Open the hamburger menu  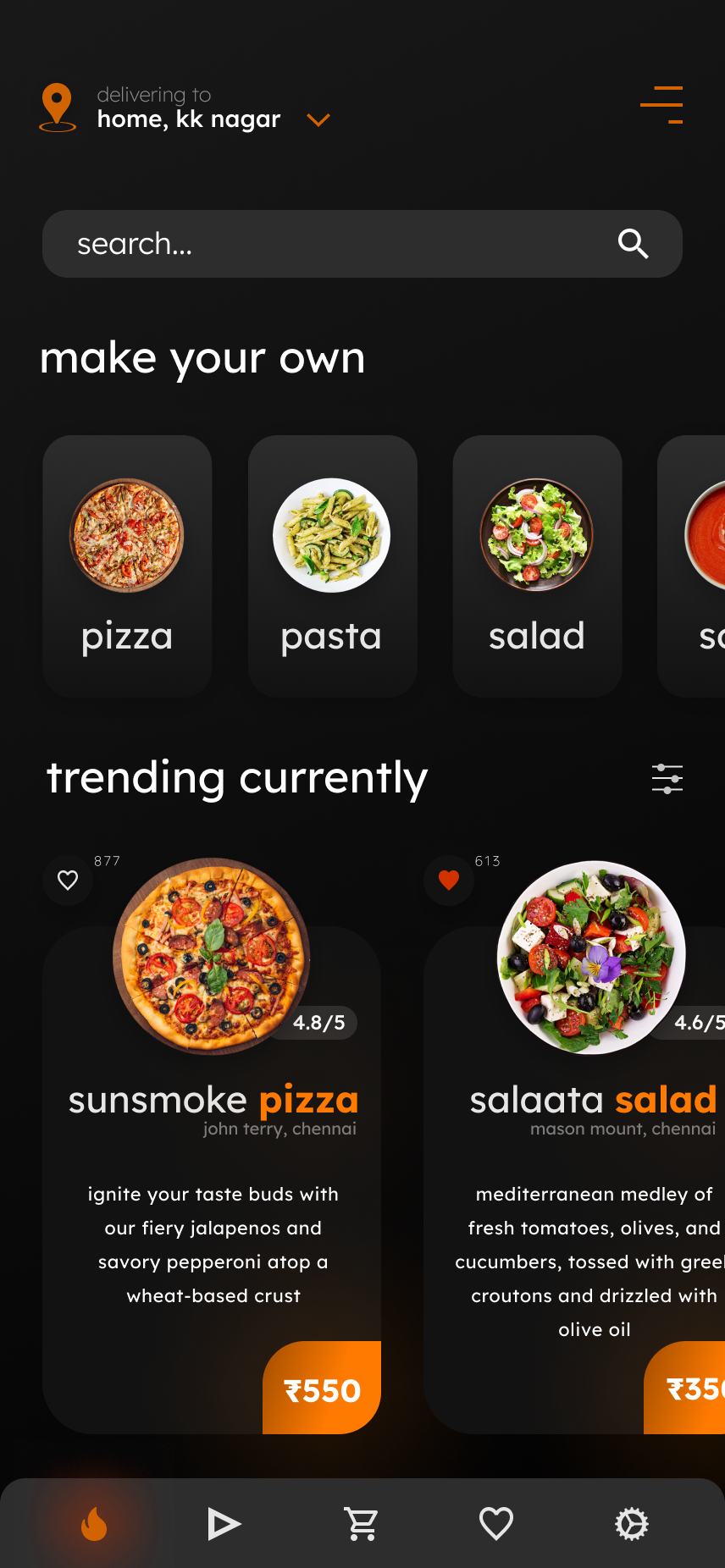661,105
